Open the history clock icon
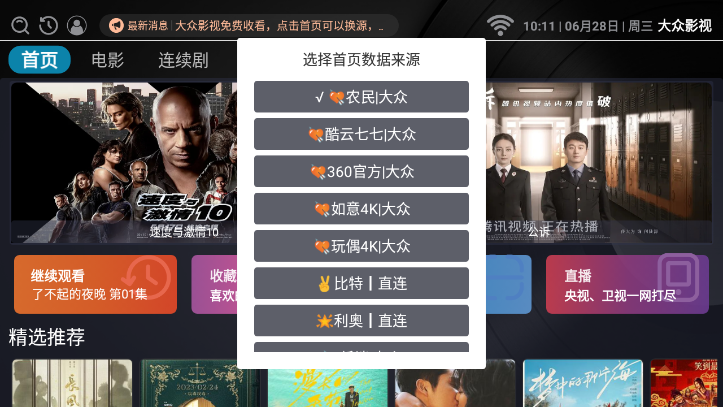Viewport: 723px width, 407px height. pyautogui.click(x=48, y=25)
